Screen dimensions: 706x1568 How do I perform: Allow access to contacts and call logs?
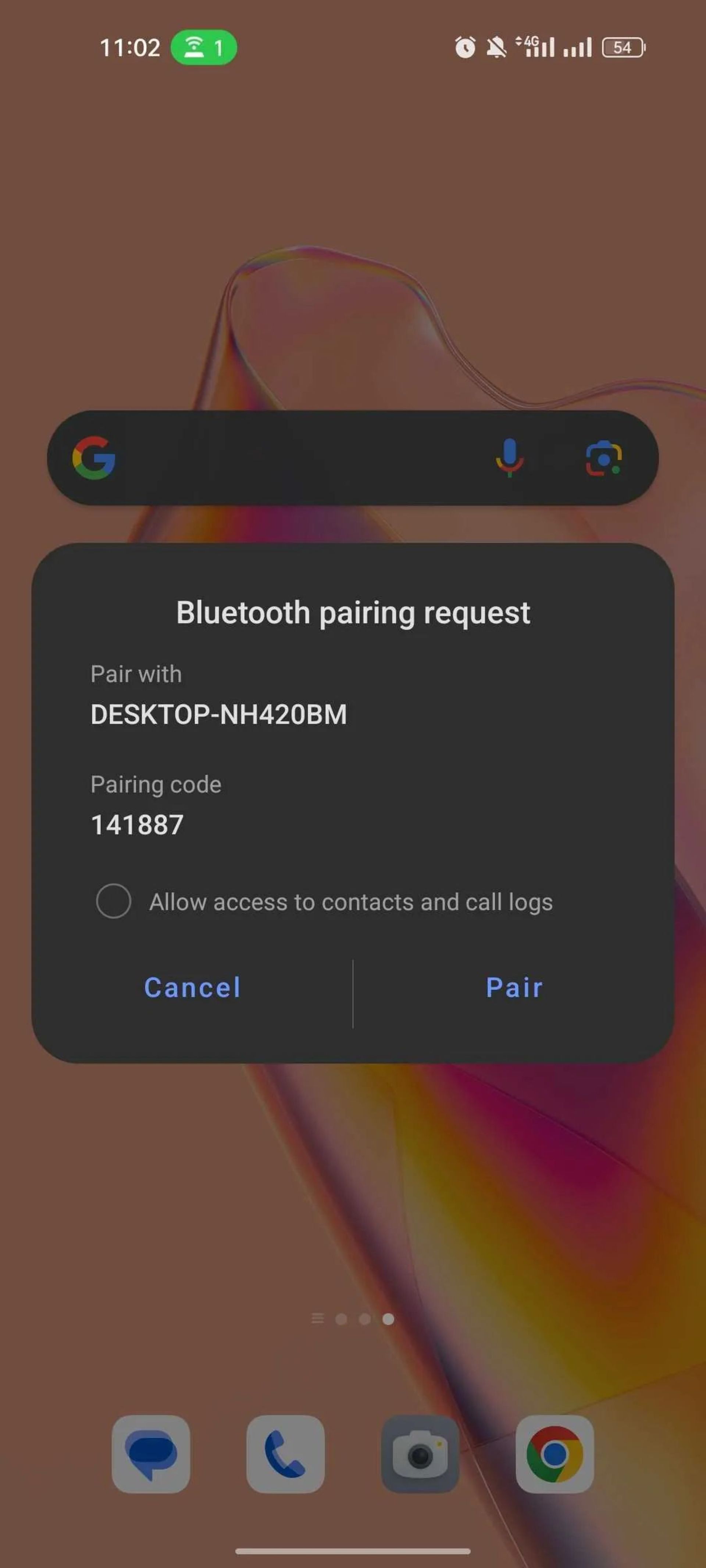(x=114, y=901)
